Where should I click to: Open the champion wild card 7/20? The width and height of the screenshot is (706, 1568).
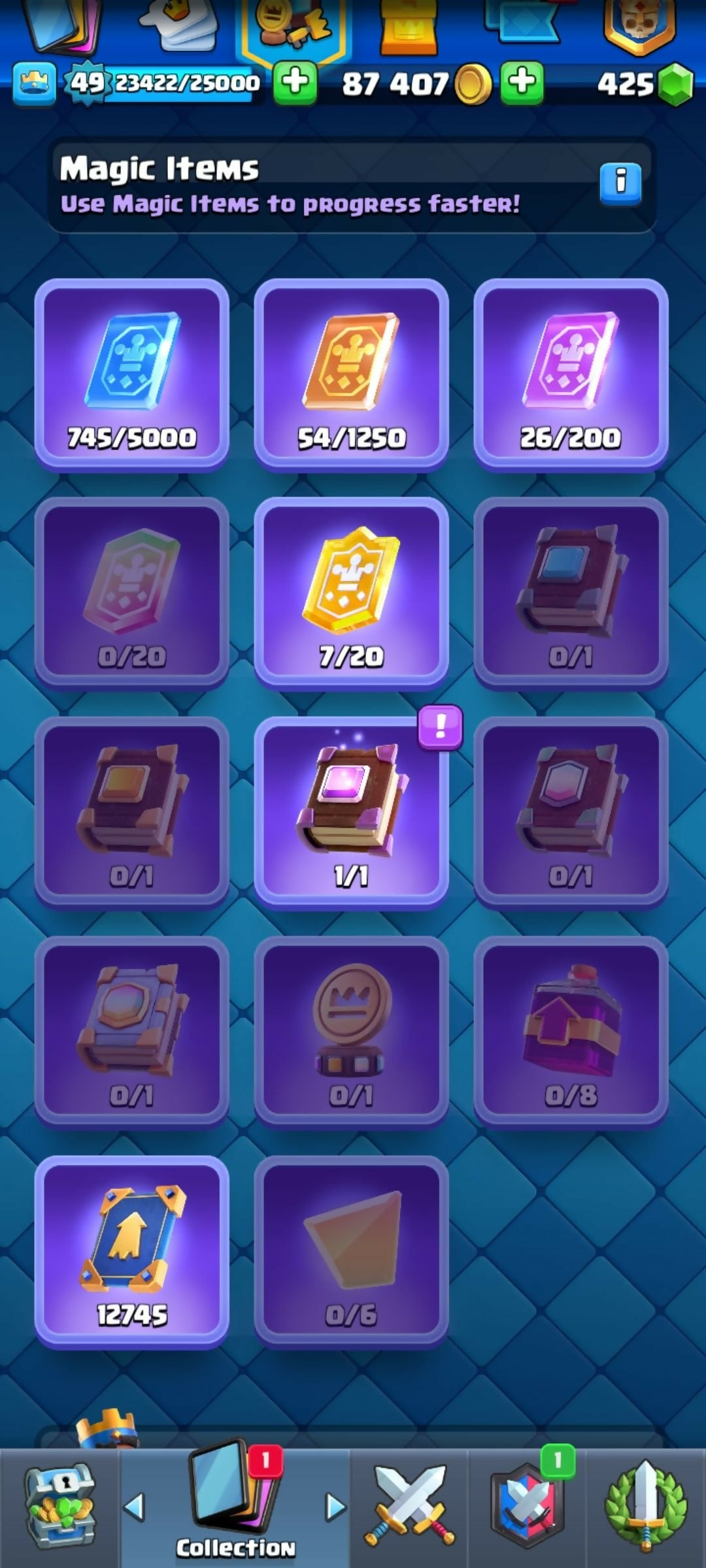351,594
